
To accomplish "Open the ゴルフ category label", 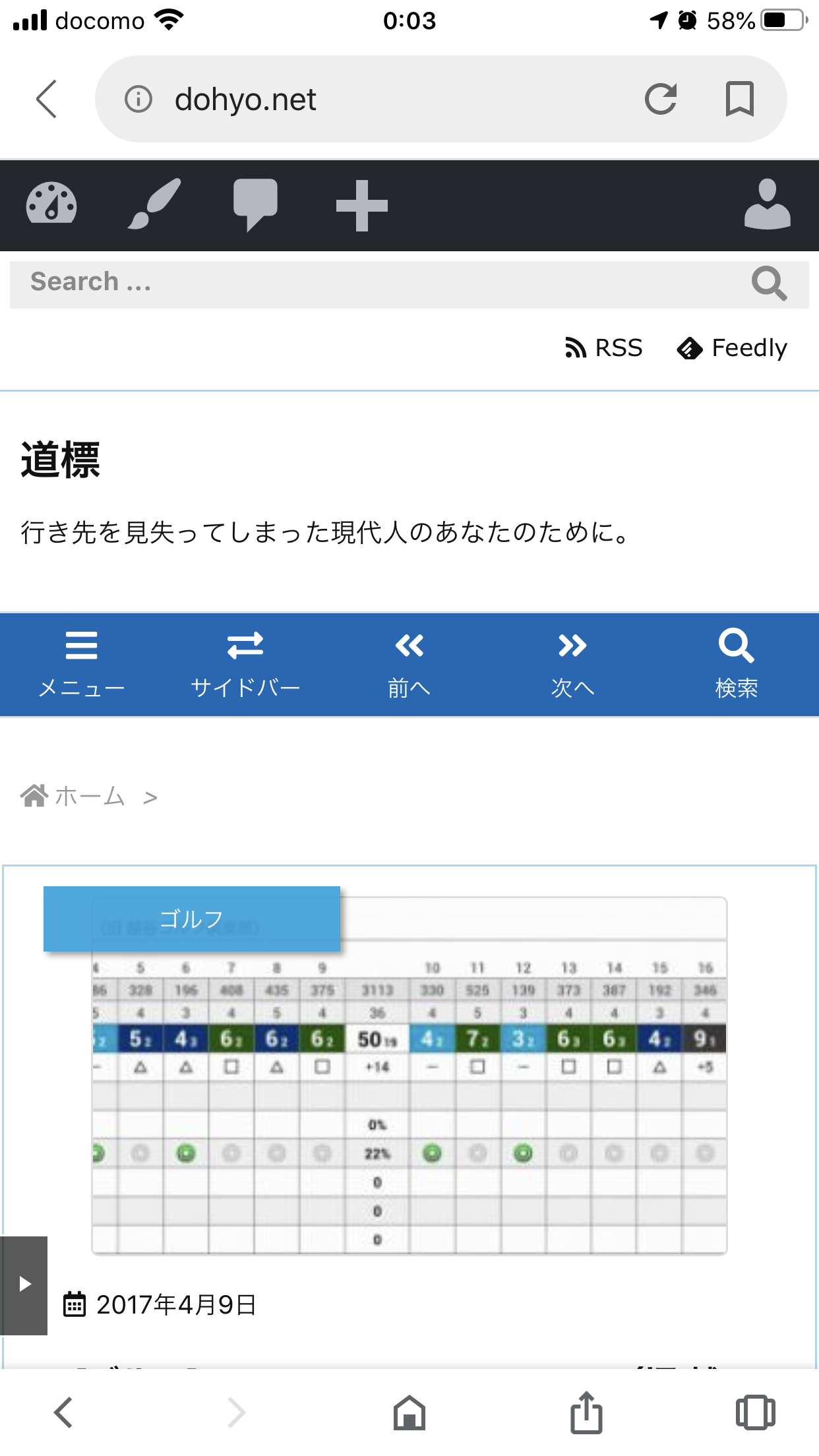I will coord(192,919).
